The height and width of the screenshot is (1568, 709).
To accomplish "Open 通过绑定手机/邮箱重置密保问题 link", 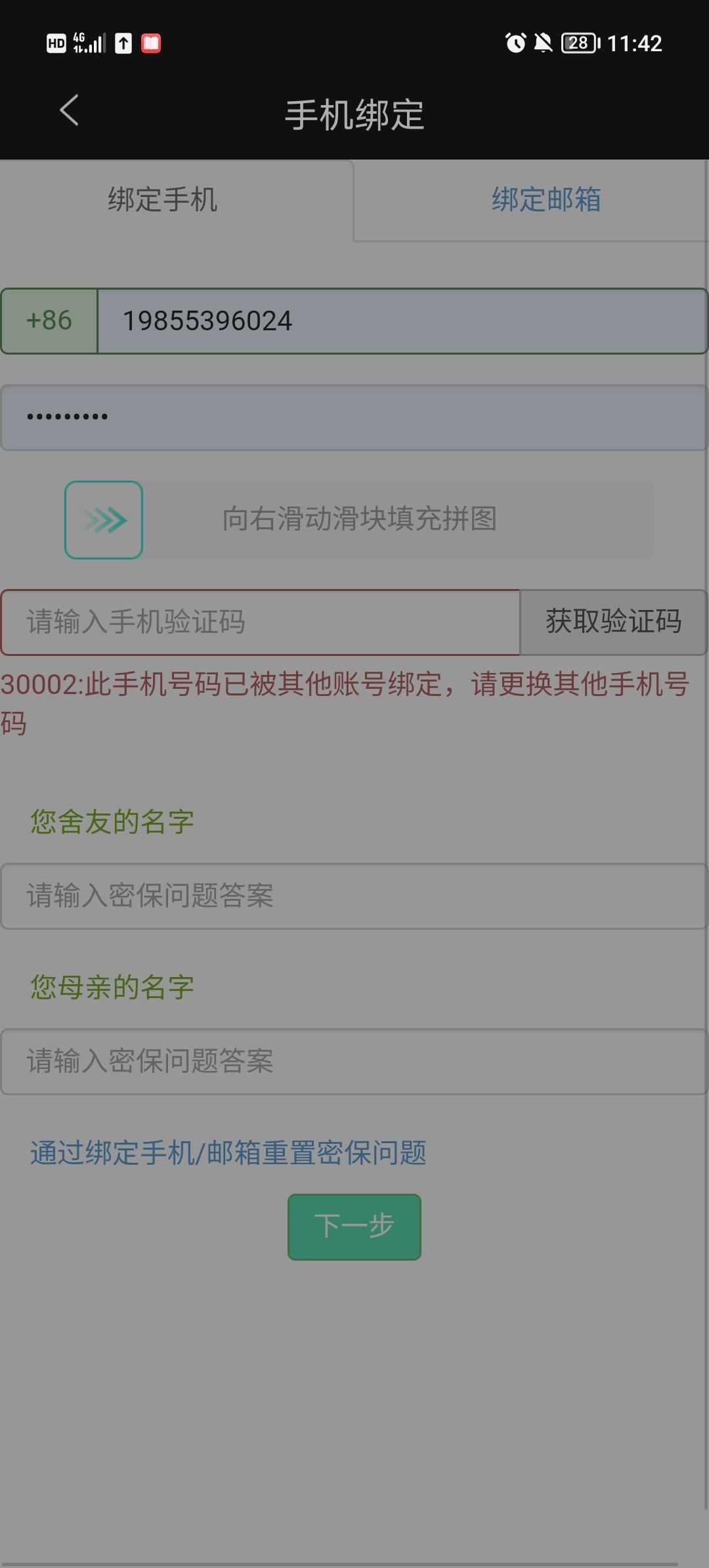I will pos(228,1153).
